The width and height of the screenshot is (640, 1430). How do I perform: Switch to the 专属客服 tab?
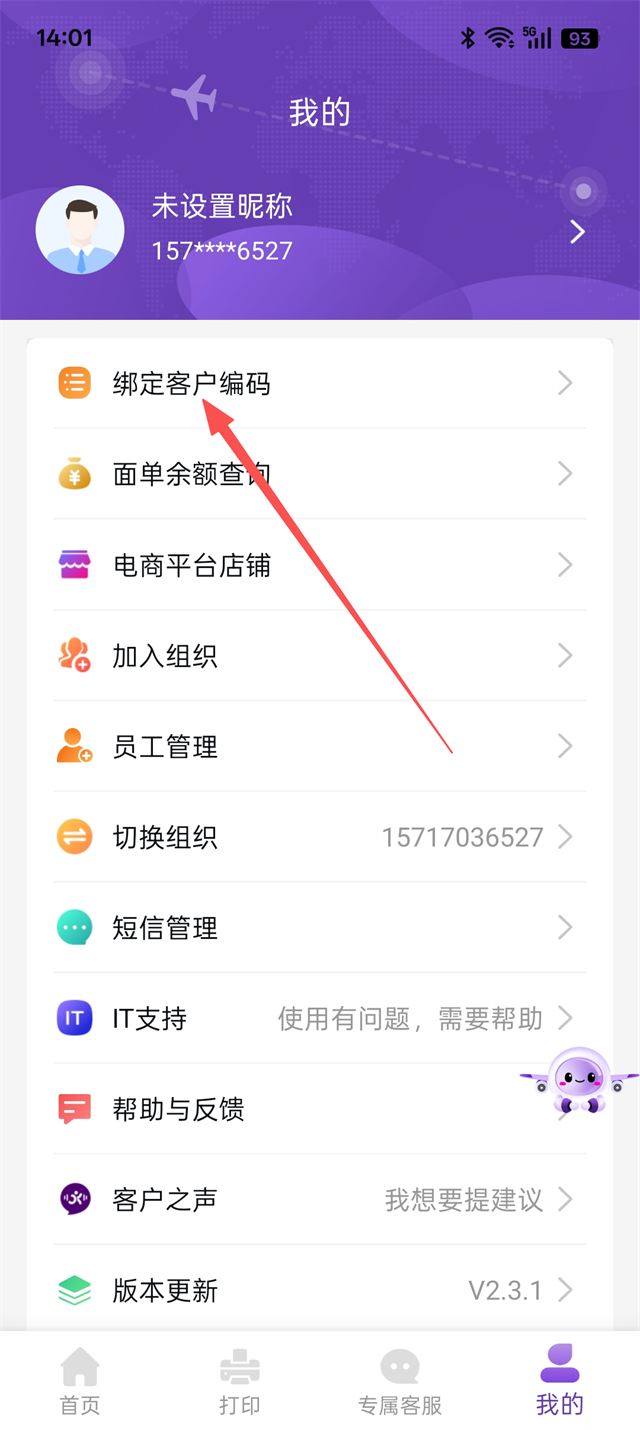[x=400, y=1382]
